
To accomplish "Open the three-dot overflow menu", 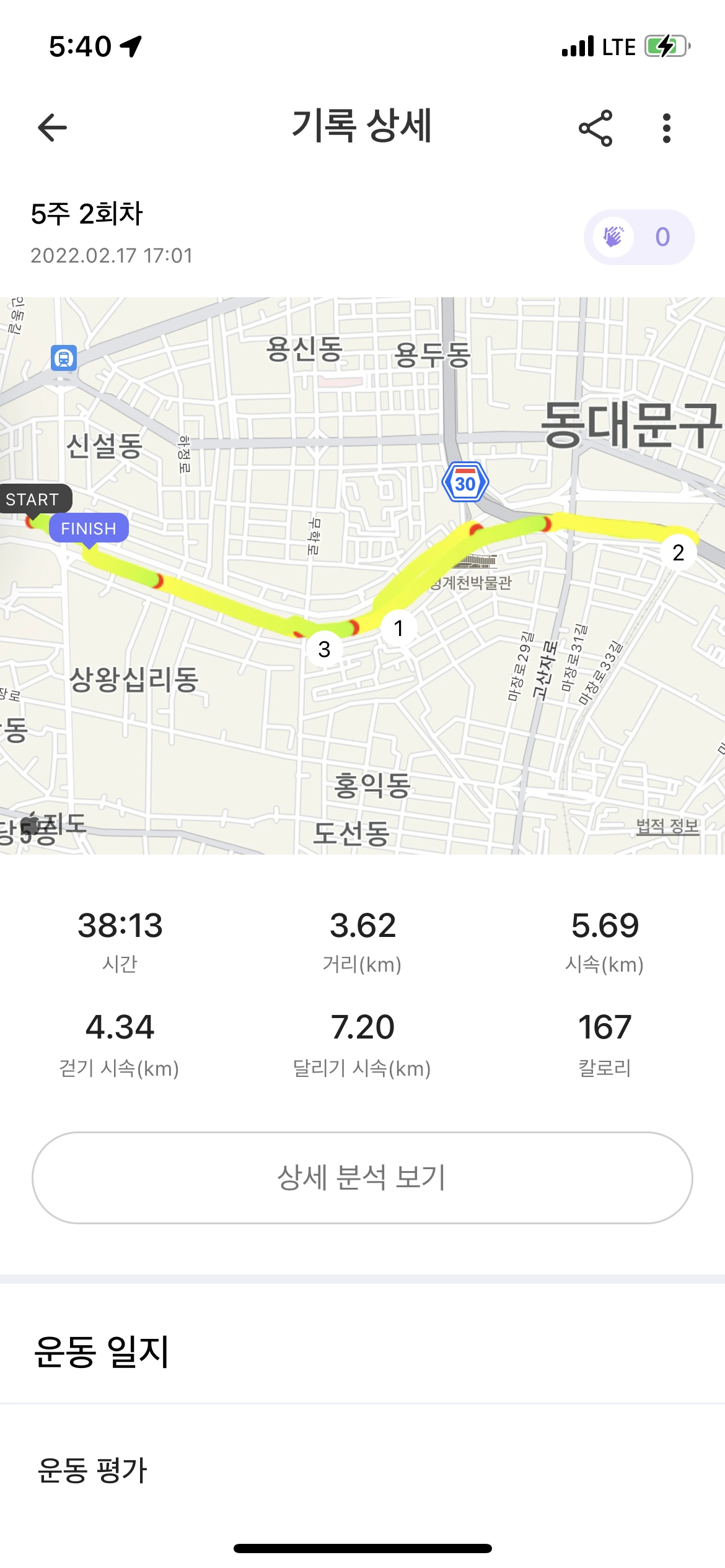I will pyautogui.click(x=667, y=128).
